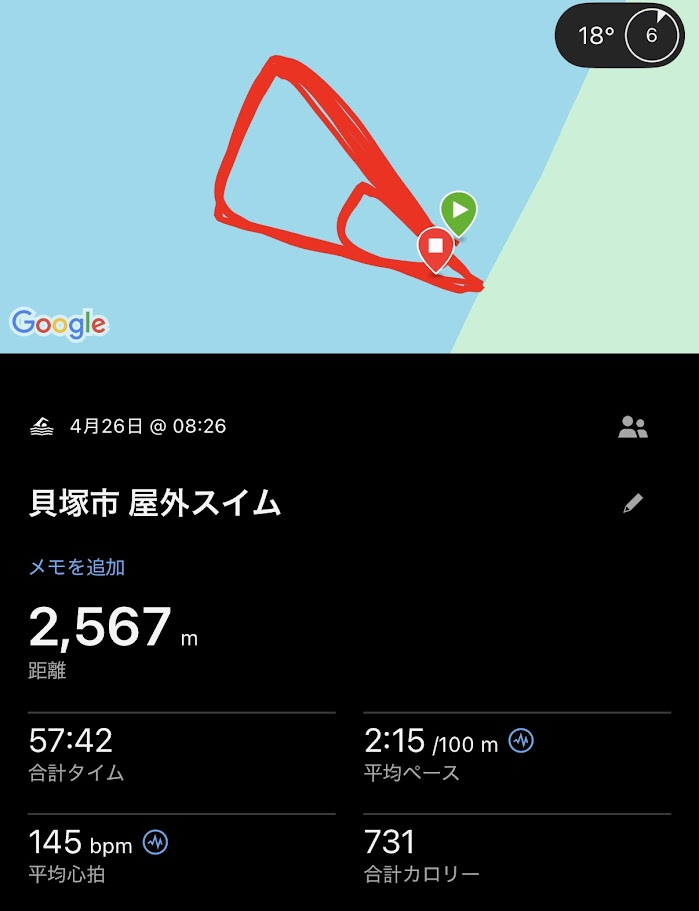Open the insight icon beside 平均心拍
Screen dimensions: 699x911
pyautogui.click(x=155, y=842)
